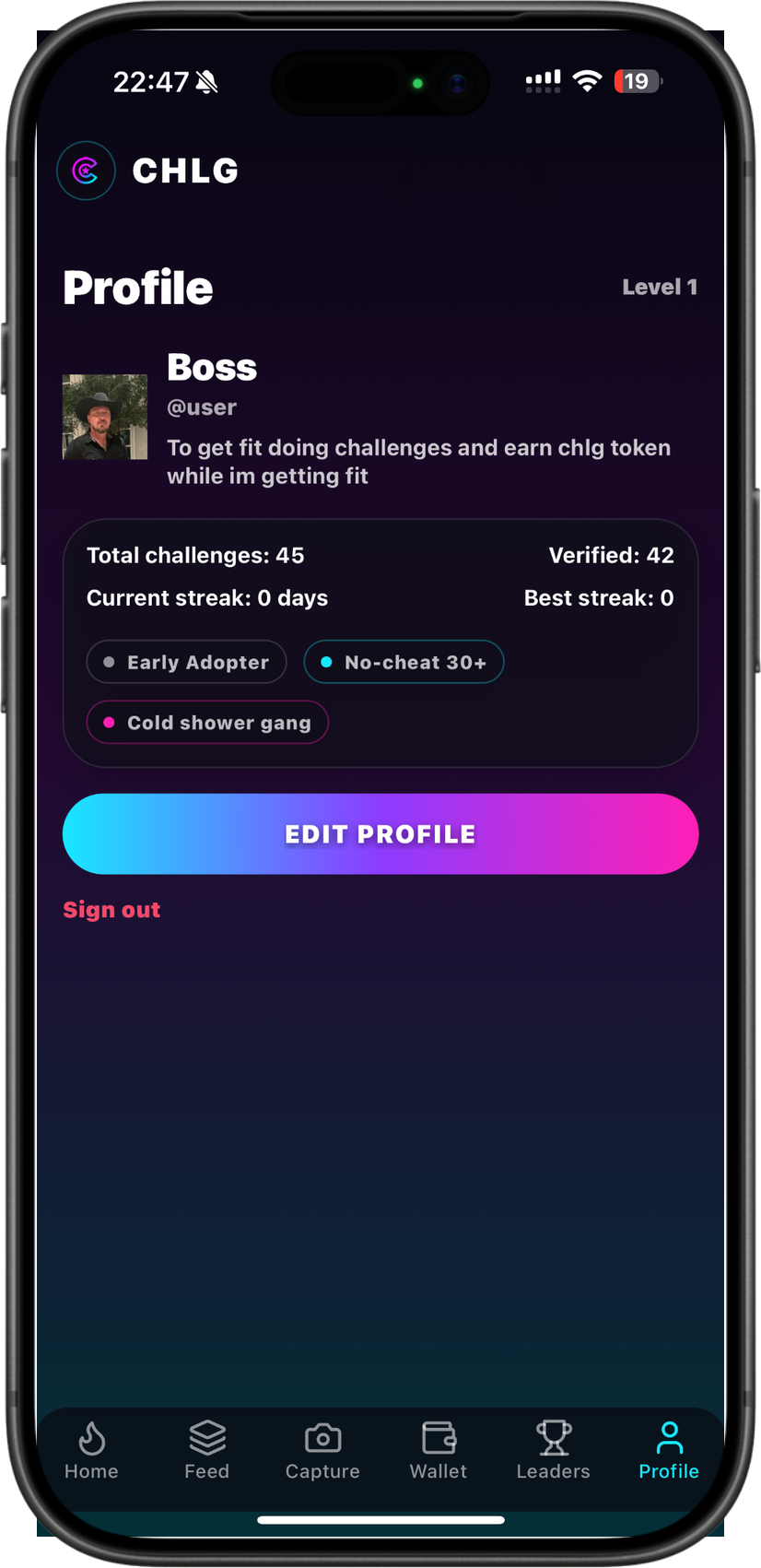Tap the Sign out link
This screenshot has width=761, height=1568.
coord(111,909)
